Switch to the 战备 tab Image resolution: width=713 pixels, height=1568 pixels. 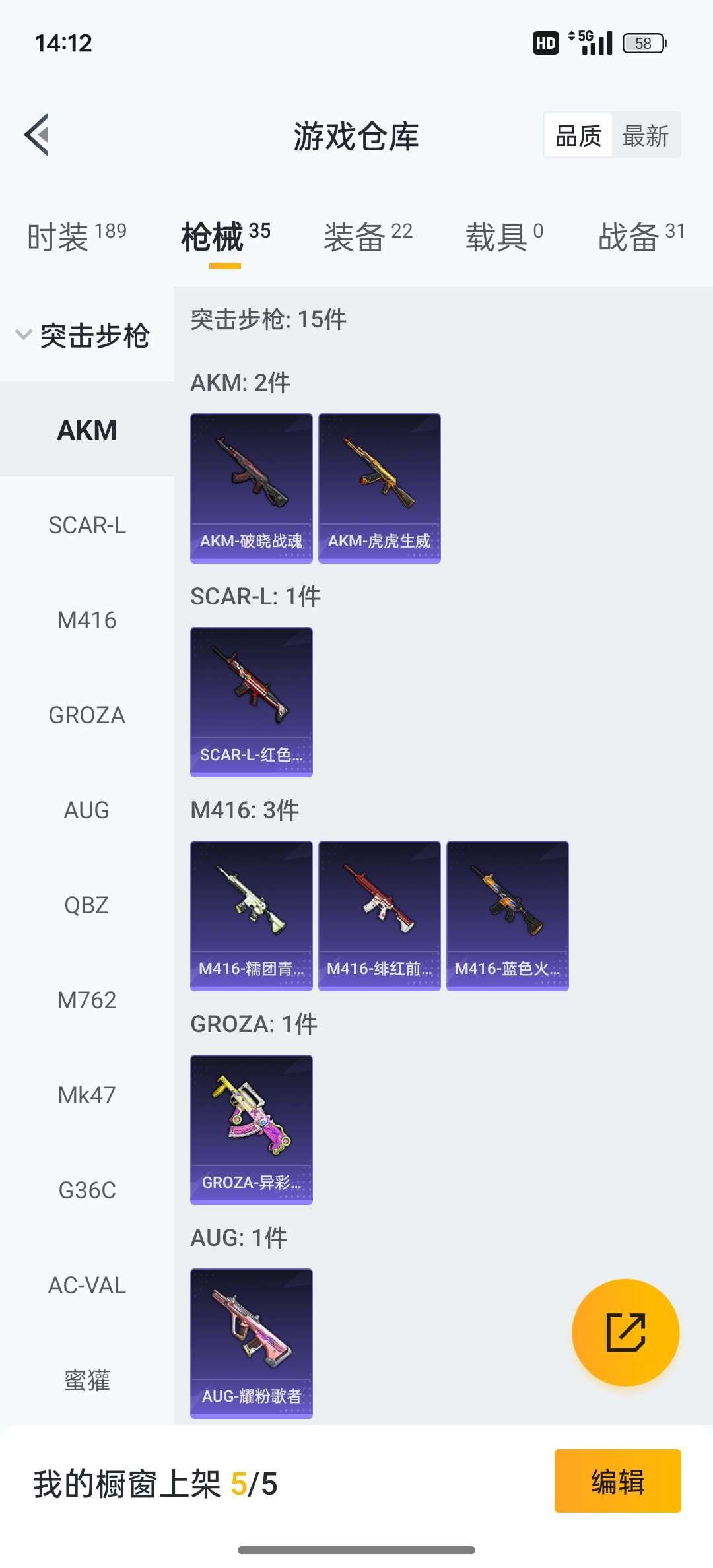click(641, 237)
